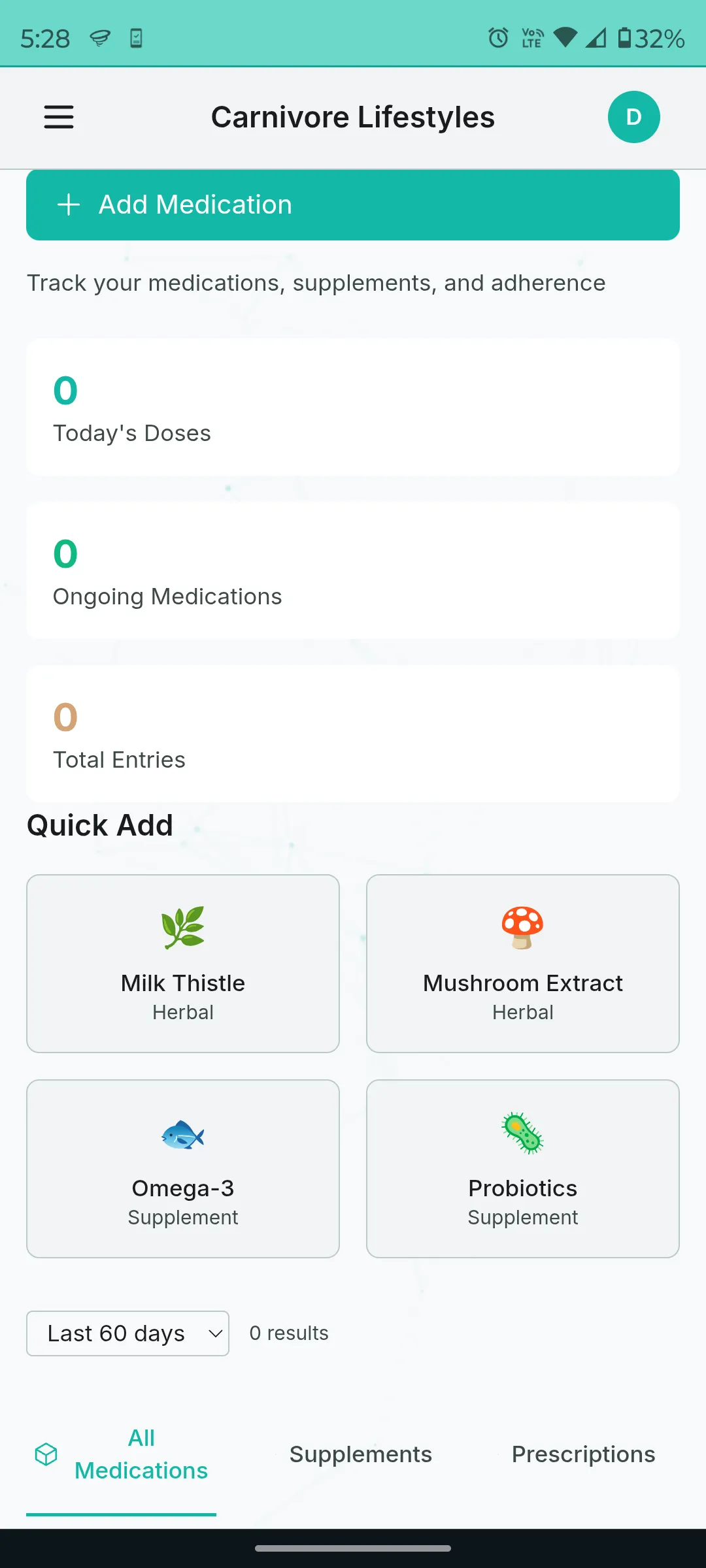Image resolution: width=706 pixels, height=1568 pixels.
Task: Tap the D profile avatar
Action: (633, 116)
